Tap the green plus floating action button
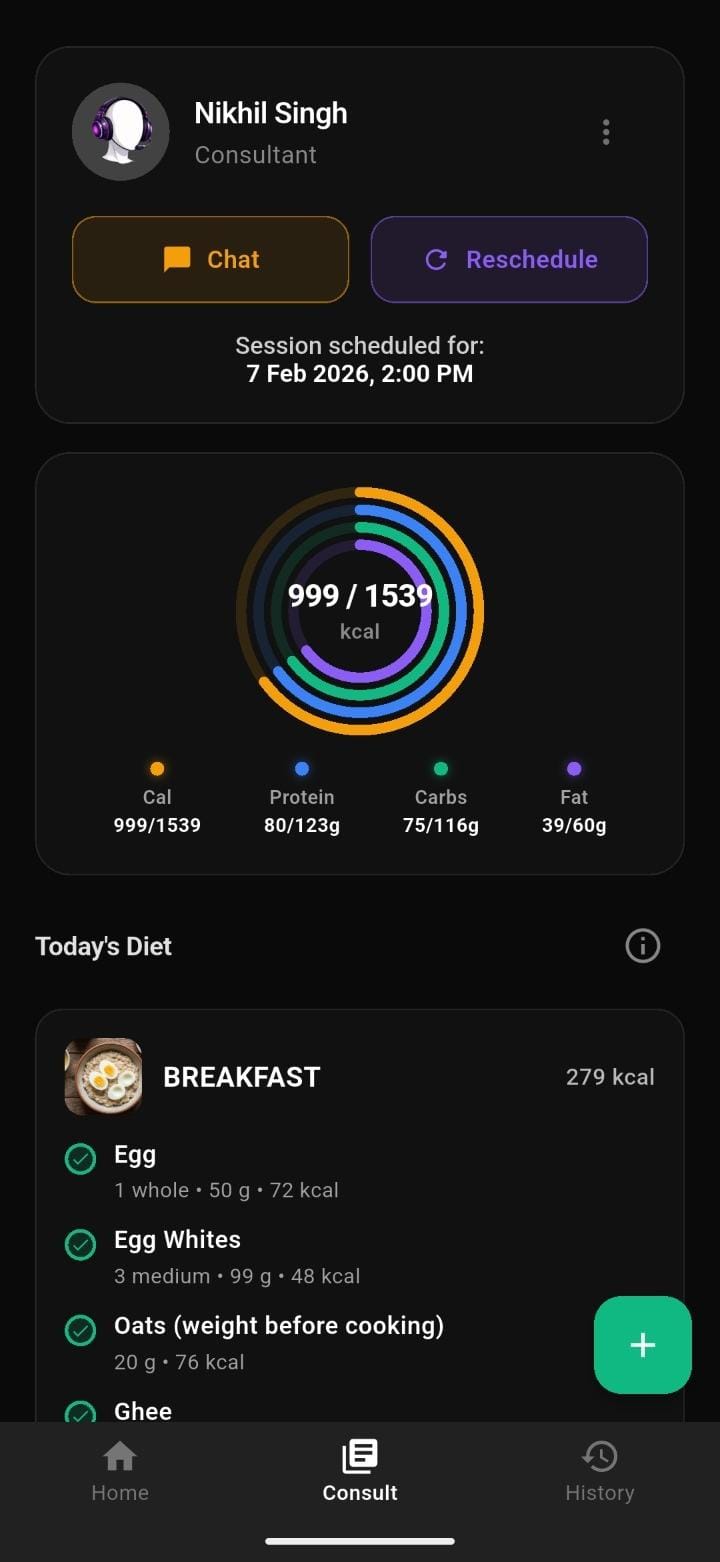The width and height of the screenshot is (720, 1562). point(642,1344)
